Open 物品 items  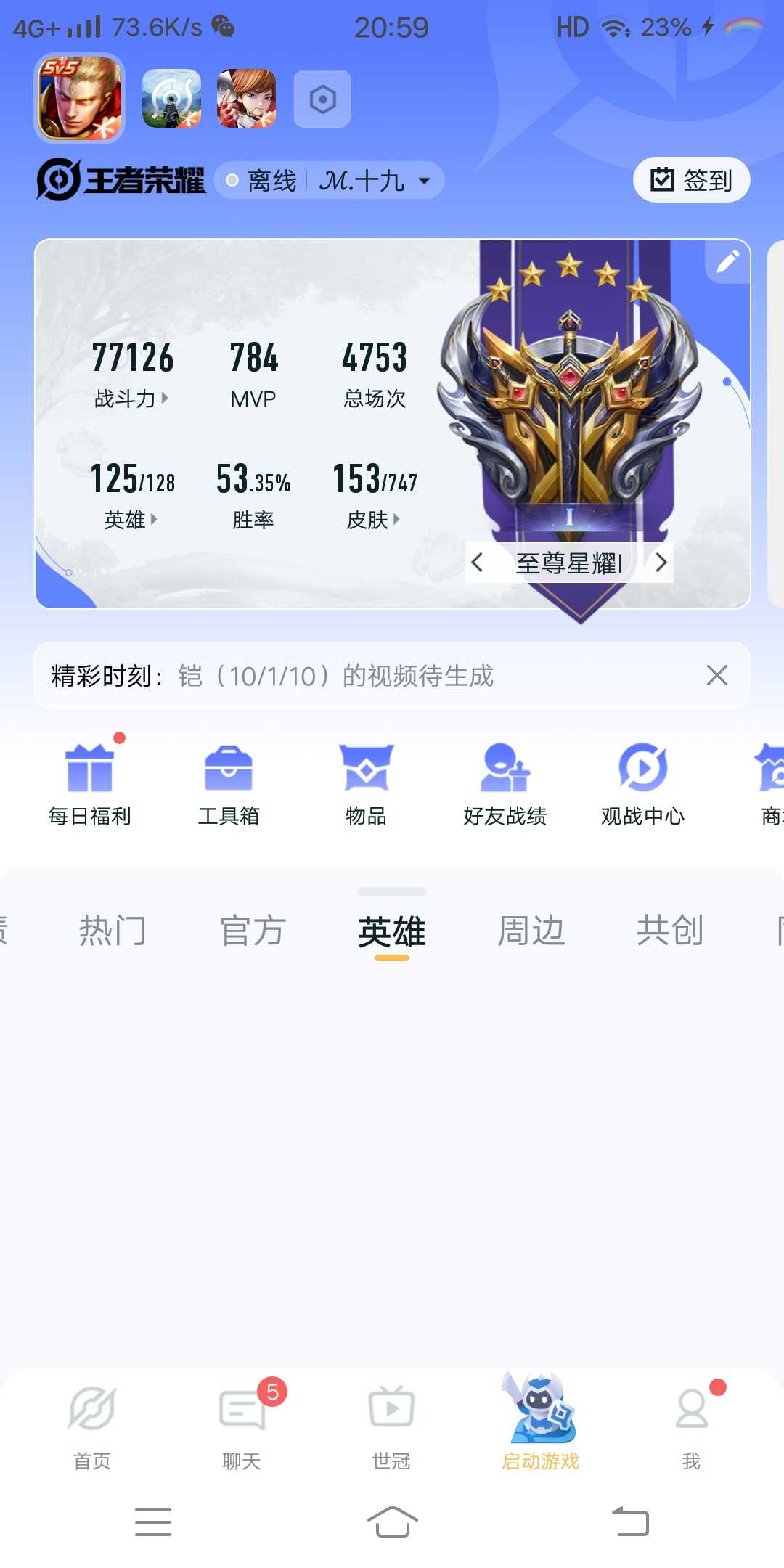(367, 785)
